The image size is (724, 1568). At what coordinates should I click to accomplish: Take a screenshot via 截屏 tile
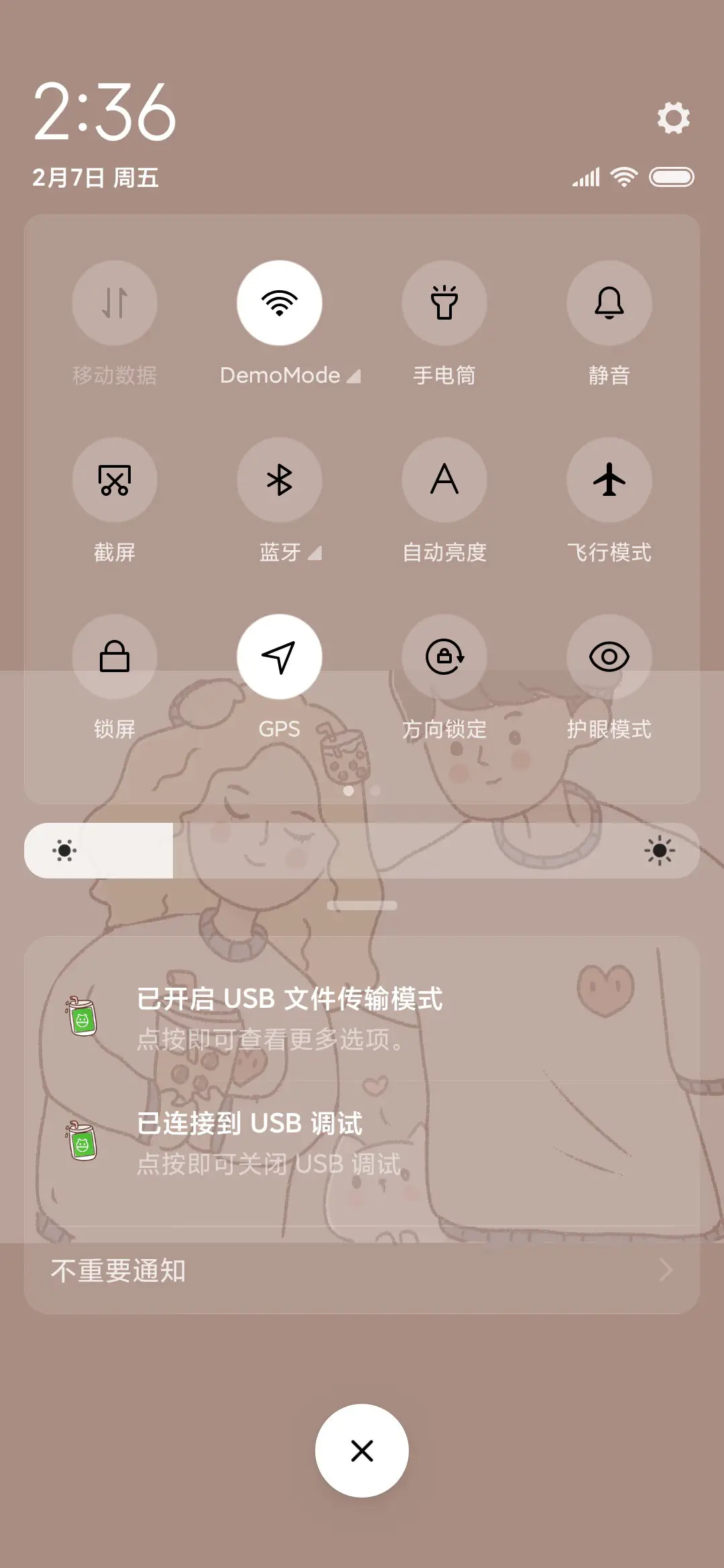(115, 480)
